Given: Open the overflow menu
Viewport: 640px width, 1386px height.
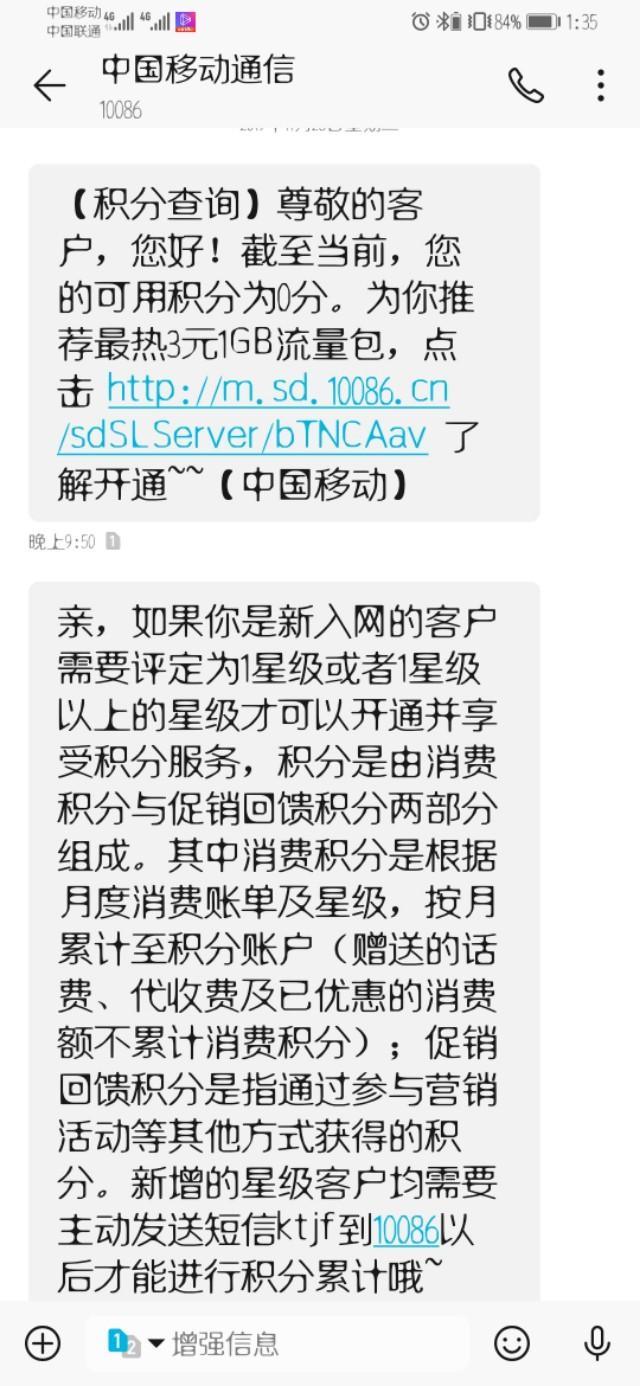Looking at the screenshot, I should pos(600,86).
